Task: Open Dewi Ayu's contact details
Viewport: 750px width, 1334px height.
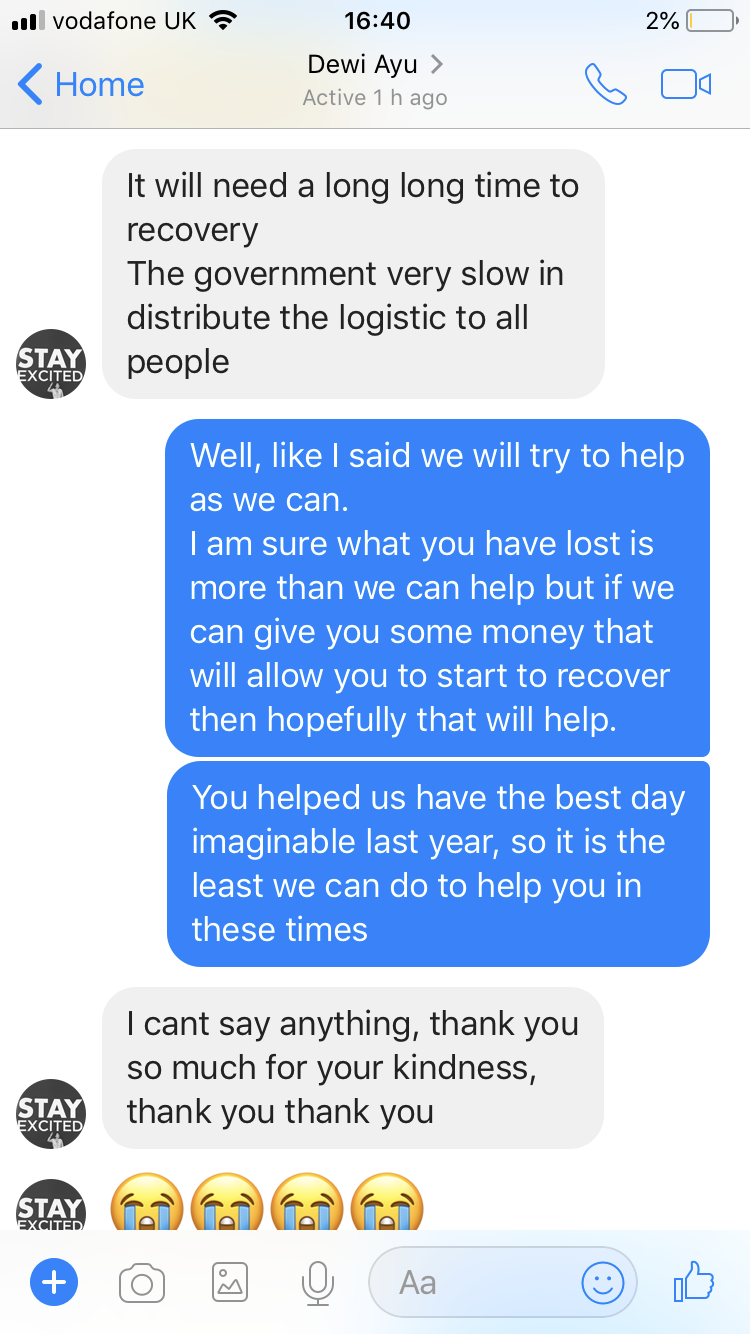Action: click(375, 80)
